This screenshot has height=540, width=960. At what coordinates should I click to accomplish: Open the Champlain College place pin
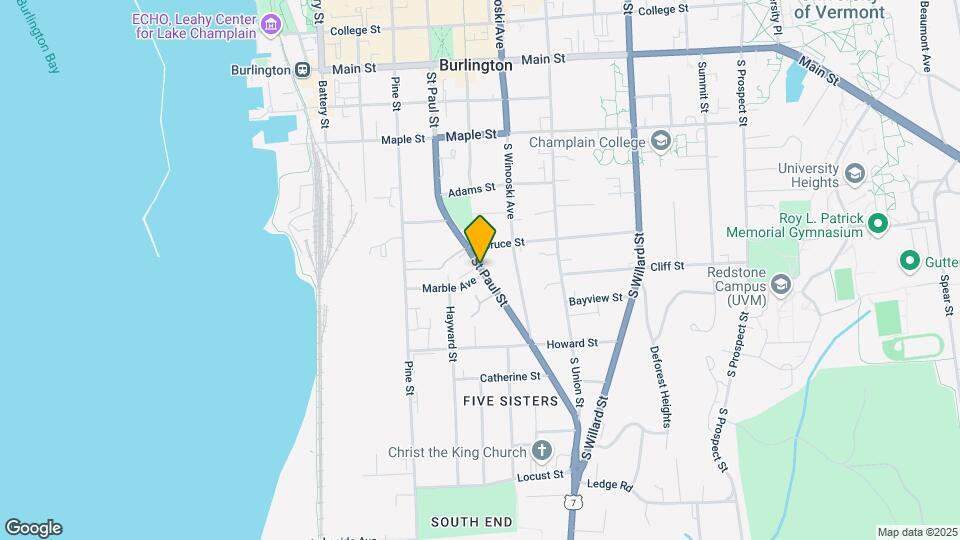(660, 142)
